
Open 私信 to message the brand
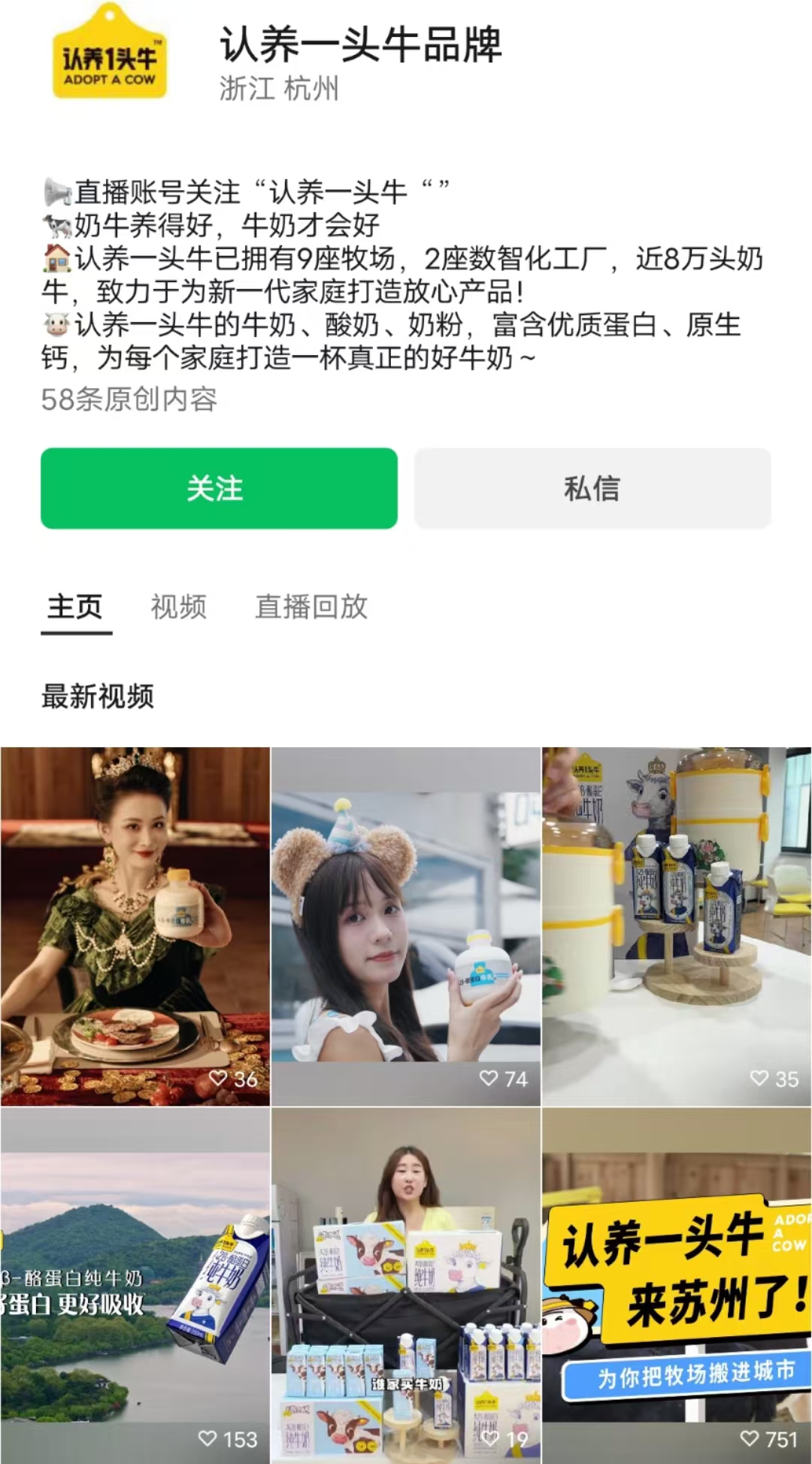(592, 488)
